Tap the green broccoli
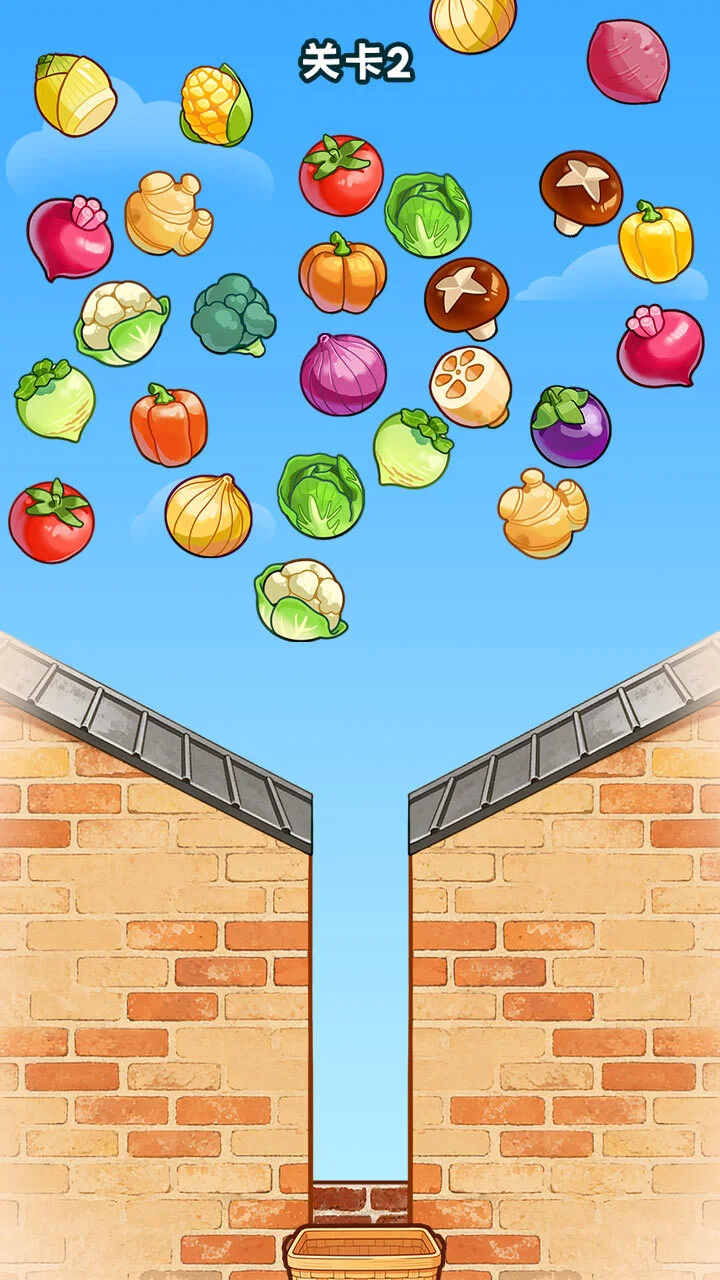Screen dimensions: 720x1280 234,315
